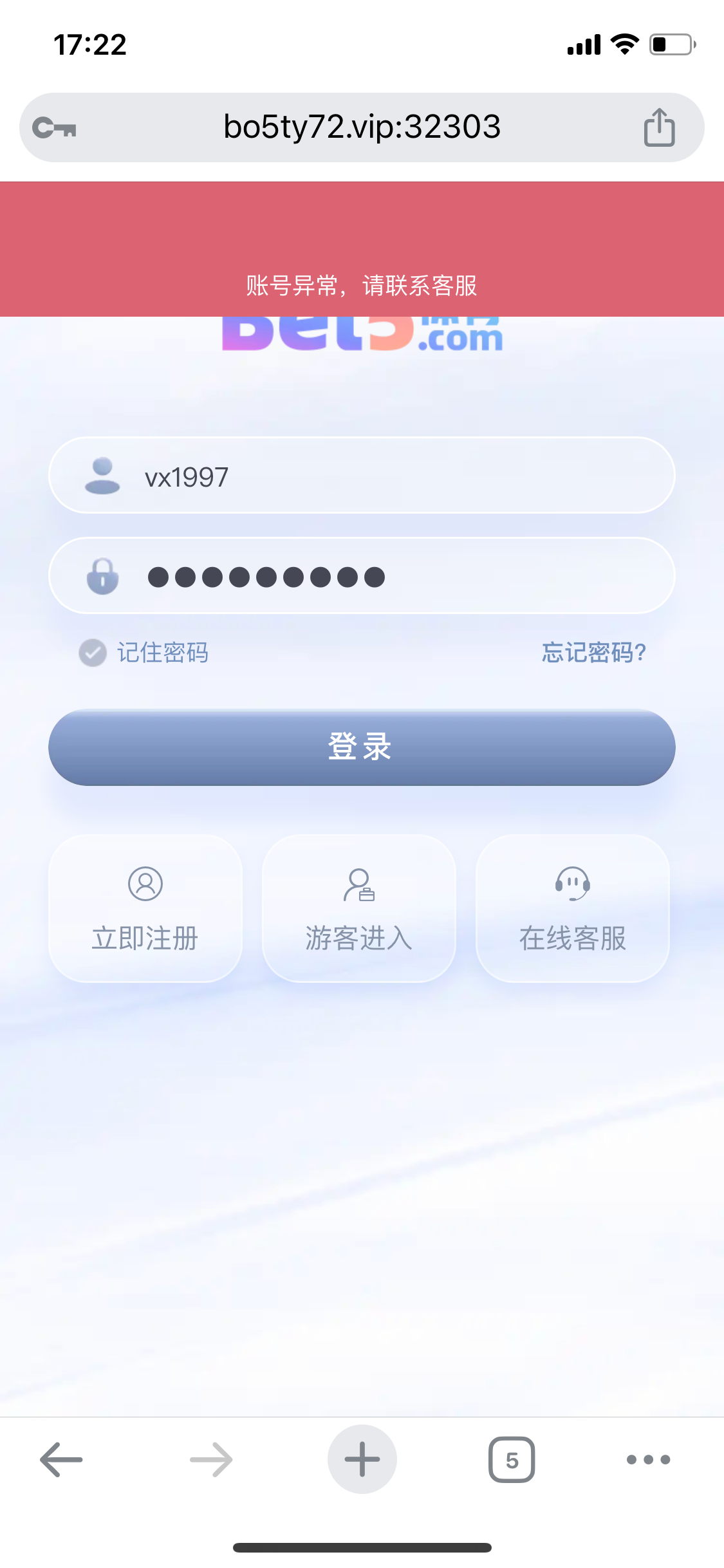The image size is (724, 1568).
Task: Tap the password key icon
Action: [55, 127]
